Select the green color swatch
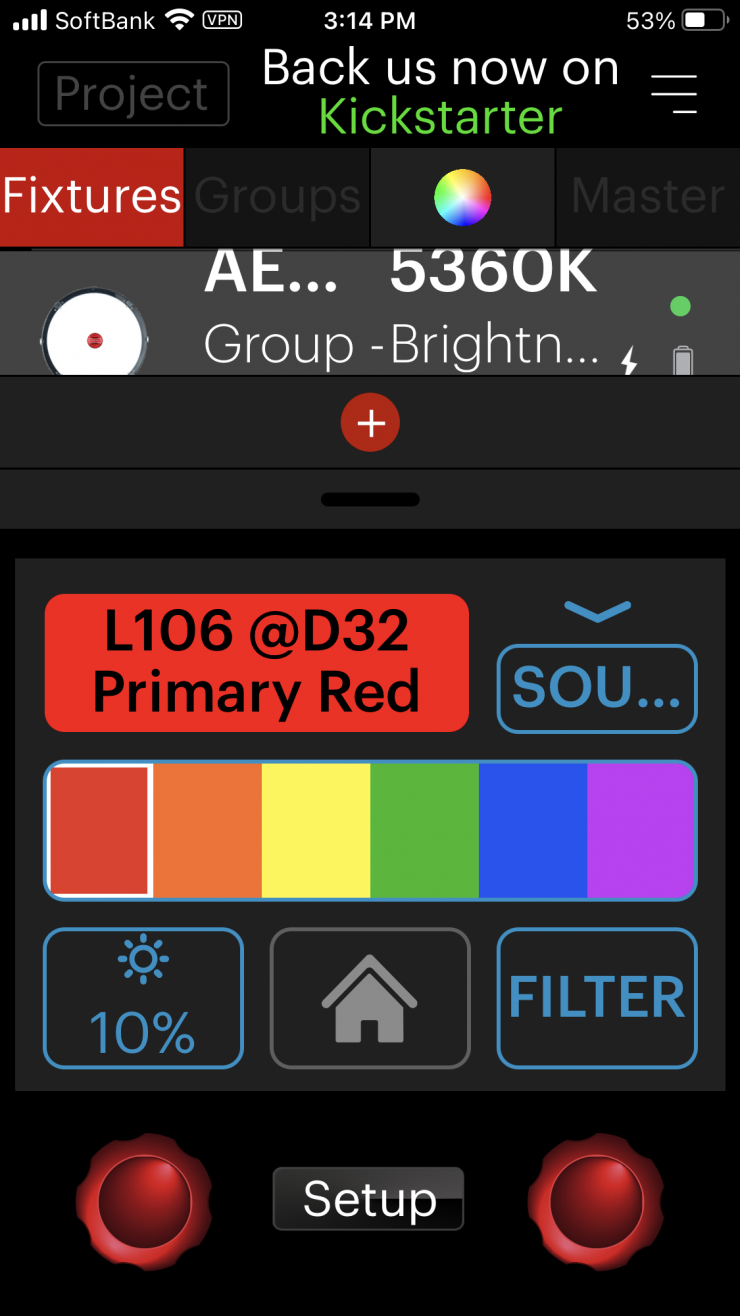Viewport: 740px width, 1316px height. click(x=424, y=831)
